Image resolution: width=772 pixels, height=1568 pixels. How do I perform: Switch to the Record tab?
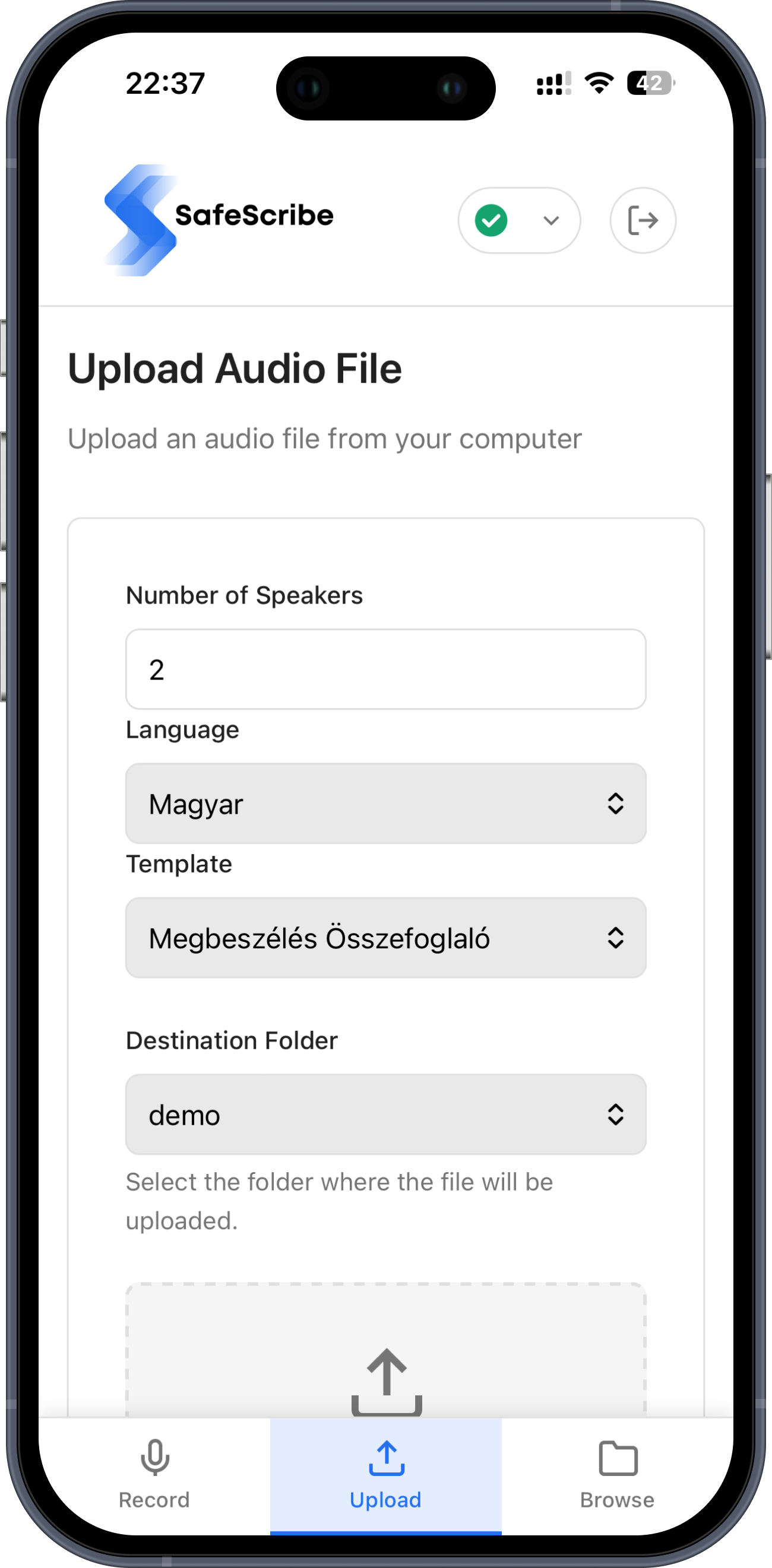click(154, 1474)
